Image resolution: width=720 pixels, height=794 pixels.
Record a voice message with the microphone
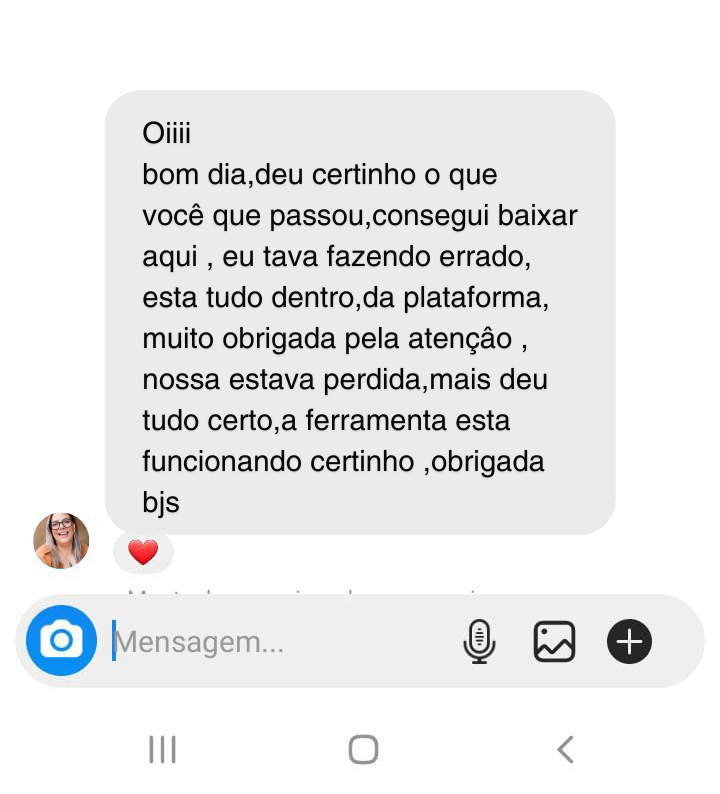[x=480, y=642]
